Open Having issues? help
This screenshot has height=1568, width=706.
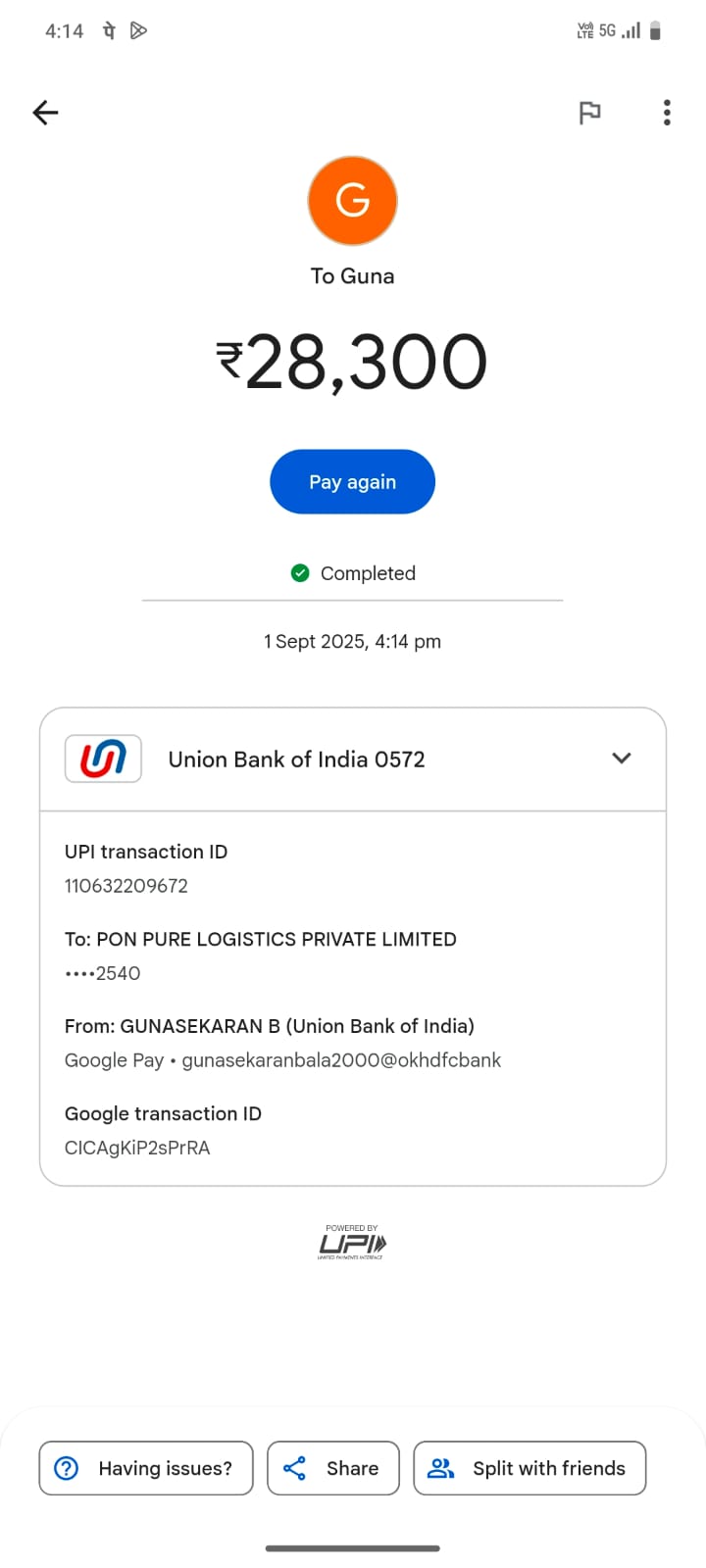(x=146, y=1467)
